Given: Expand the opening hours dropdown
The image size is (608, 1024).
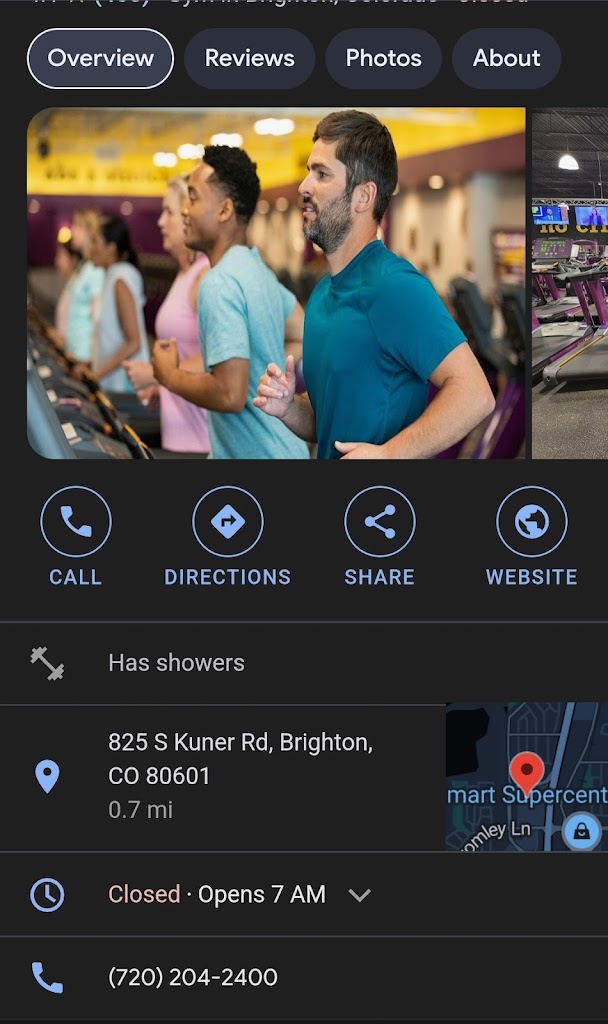Looking at the screenshot, I should tap(359, 895).
